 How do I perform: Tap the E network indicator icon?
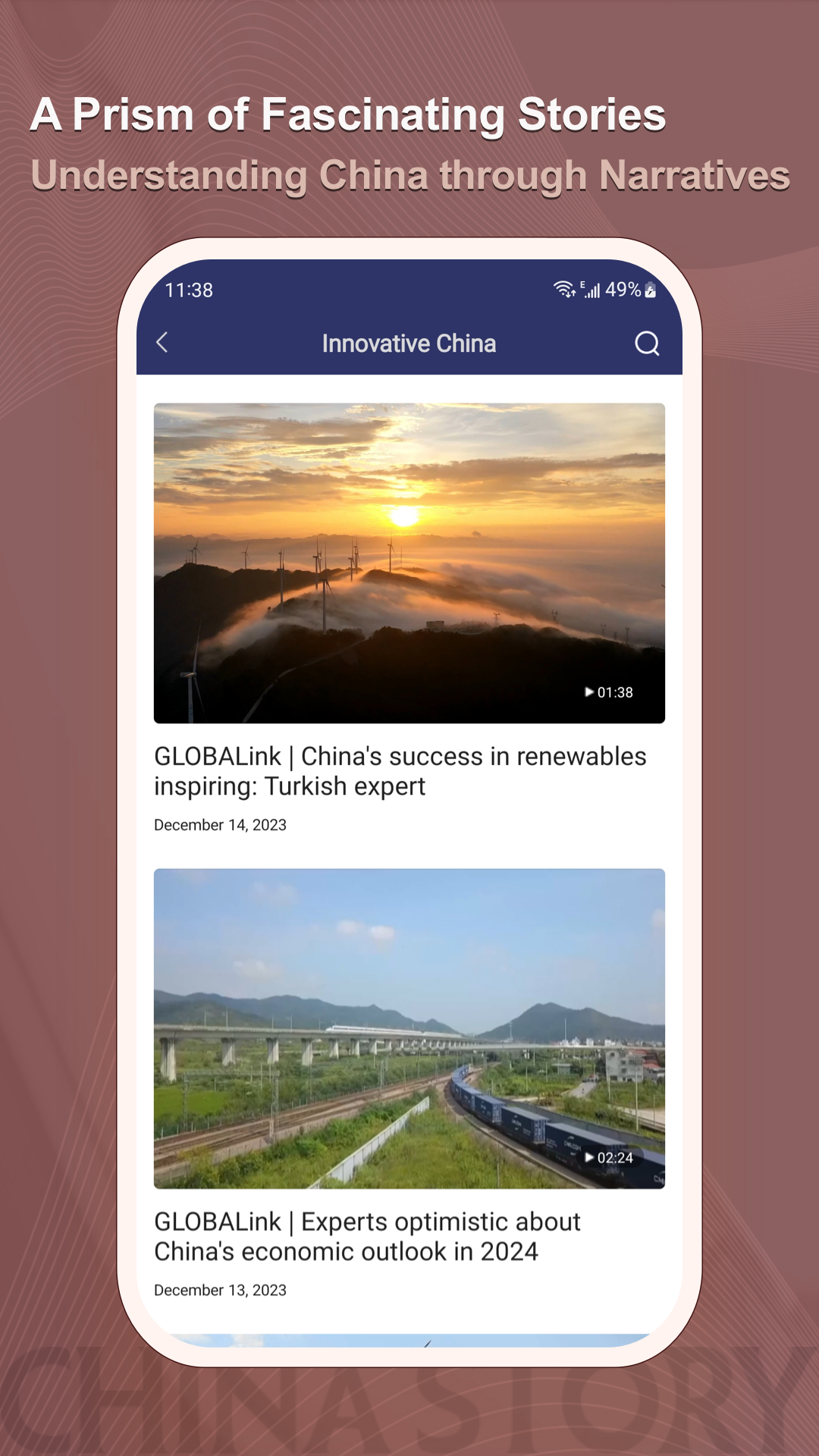[x=581, y=284]
